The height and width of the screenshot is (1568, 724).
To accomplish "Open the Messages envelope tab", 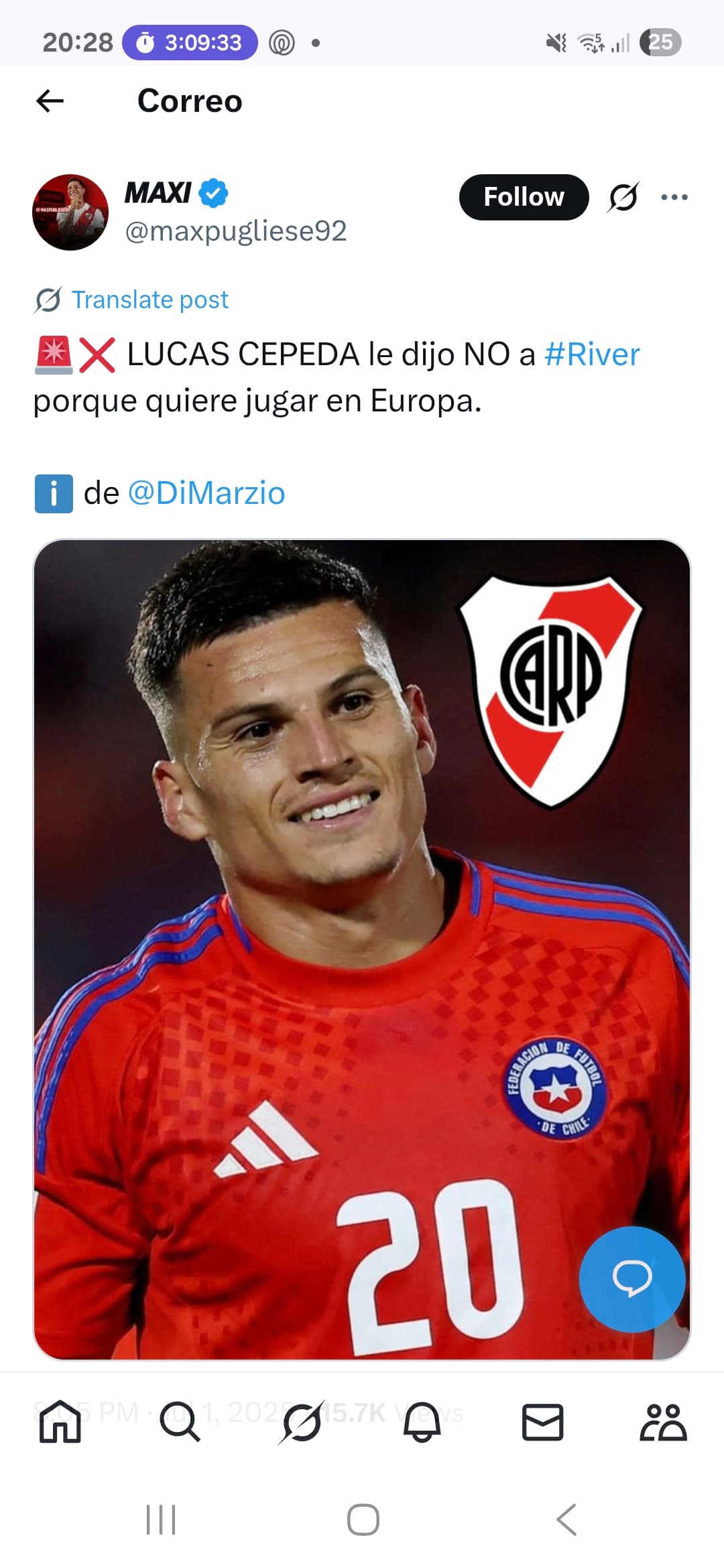I will tap(542, 1422).
